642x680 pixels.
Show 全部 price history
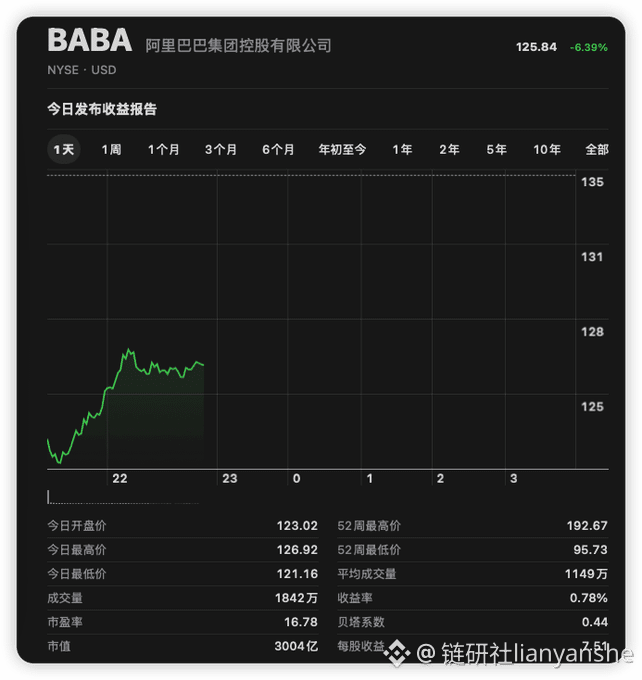pyautogui.click(x=597, y=150)
